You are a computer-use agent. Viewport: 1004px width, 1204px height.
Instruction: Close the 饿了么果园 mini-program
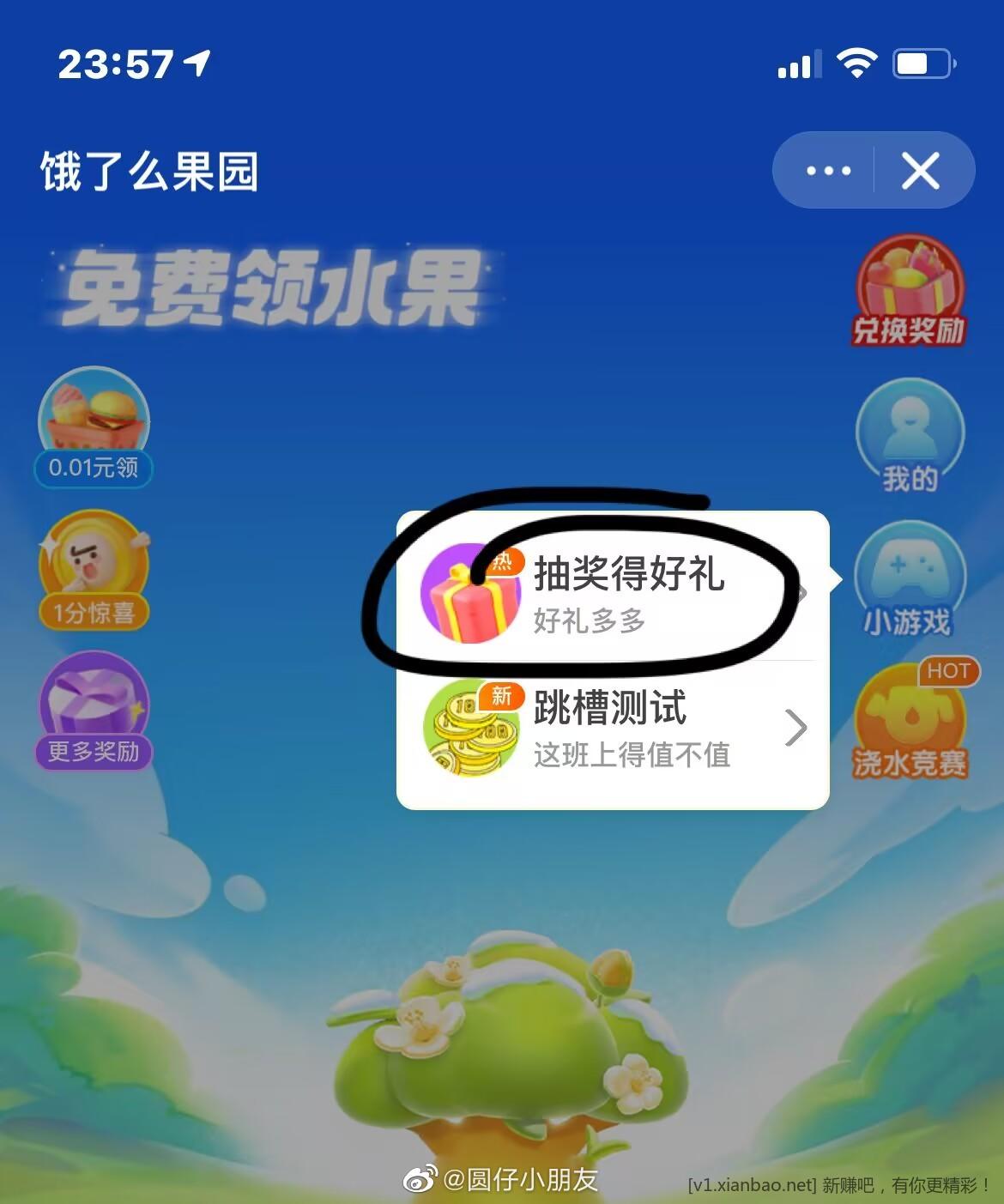click(x=921, y=171)
